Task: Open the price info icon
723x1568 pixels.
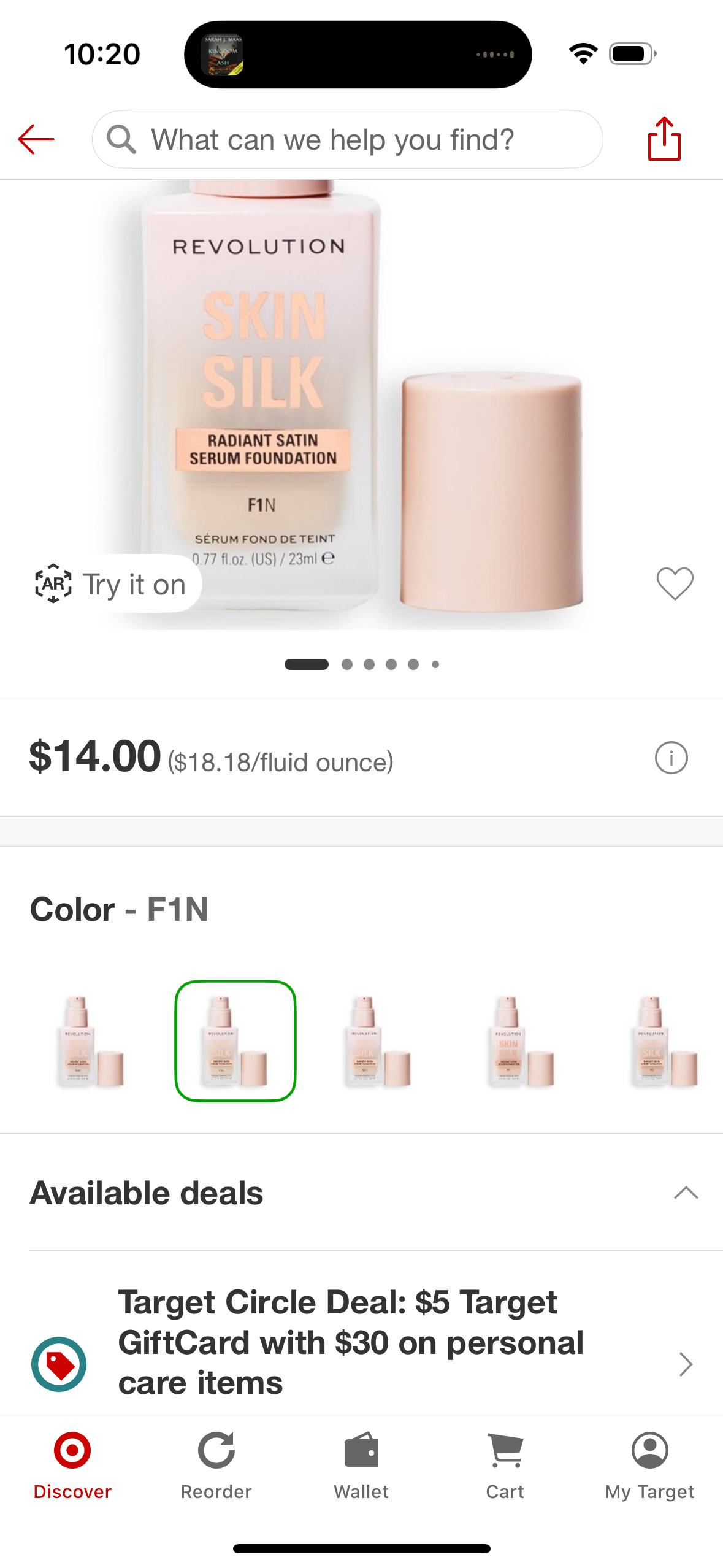Action: pyautogui.click(x=671, y=758)
